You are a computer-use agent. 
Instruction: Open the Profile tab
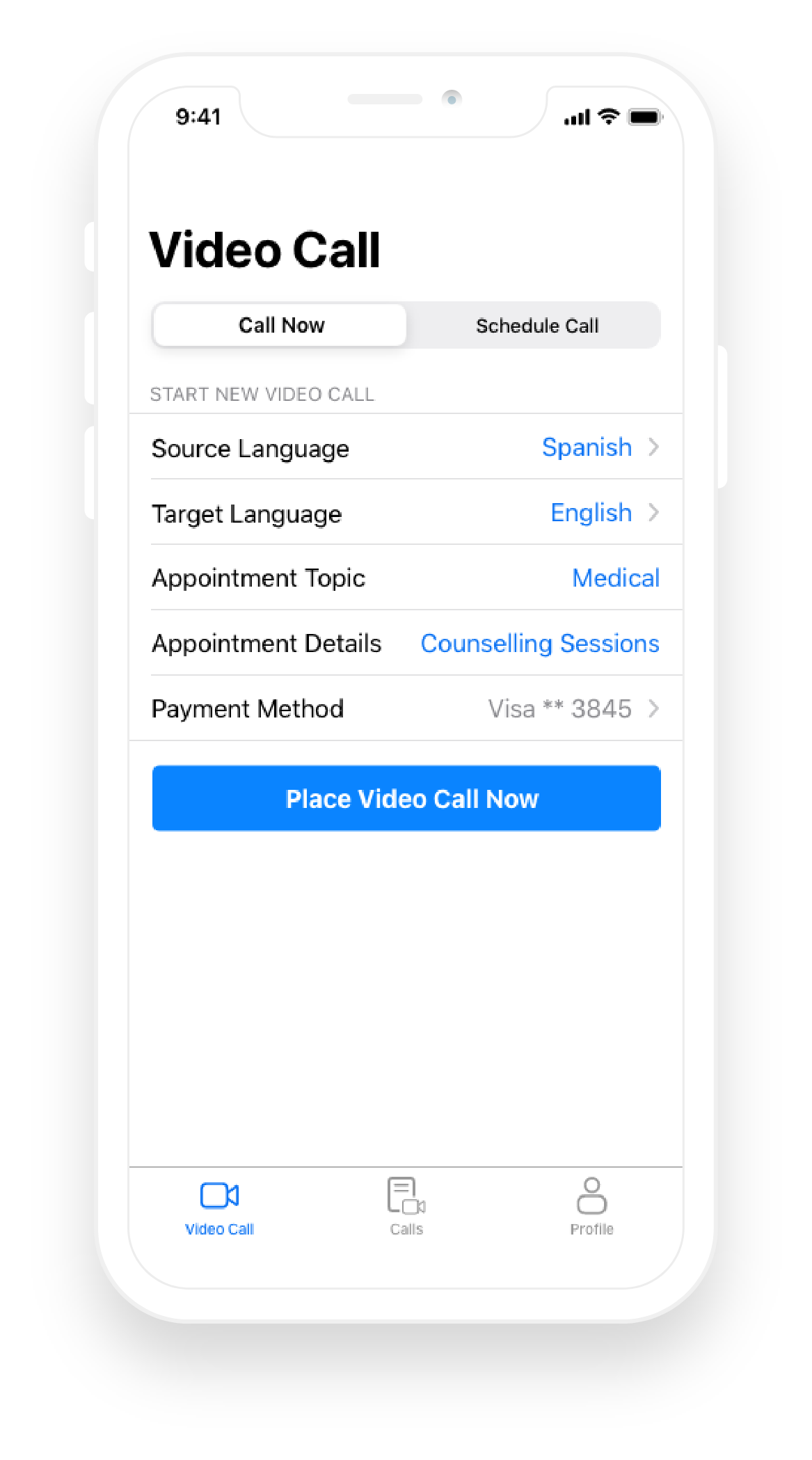591,1206
